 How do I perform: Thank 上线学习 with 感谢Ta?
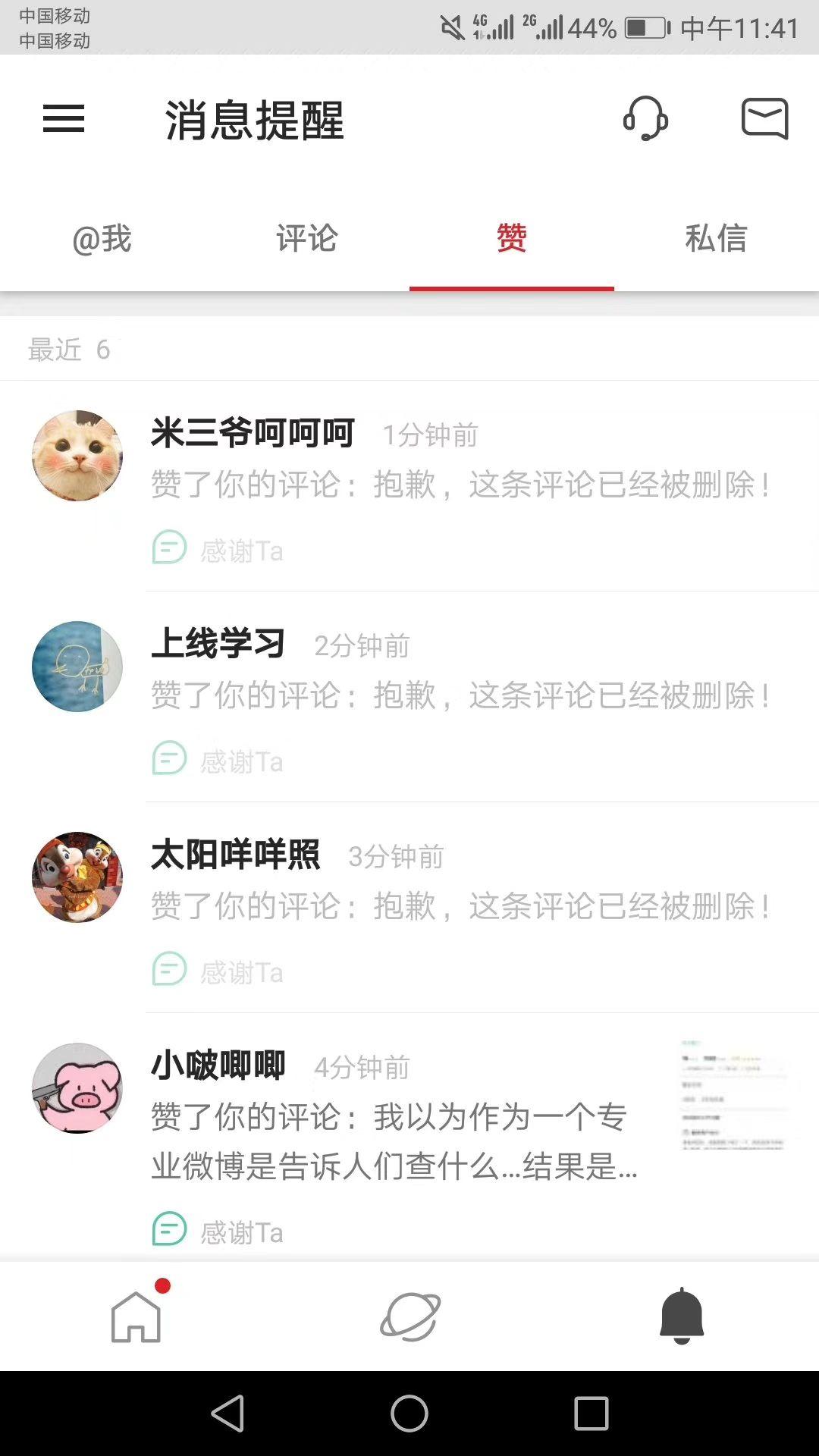218,761
